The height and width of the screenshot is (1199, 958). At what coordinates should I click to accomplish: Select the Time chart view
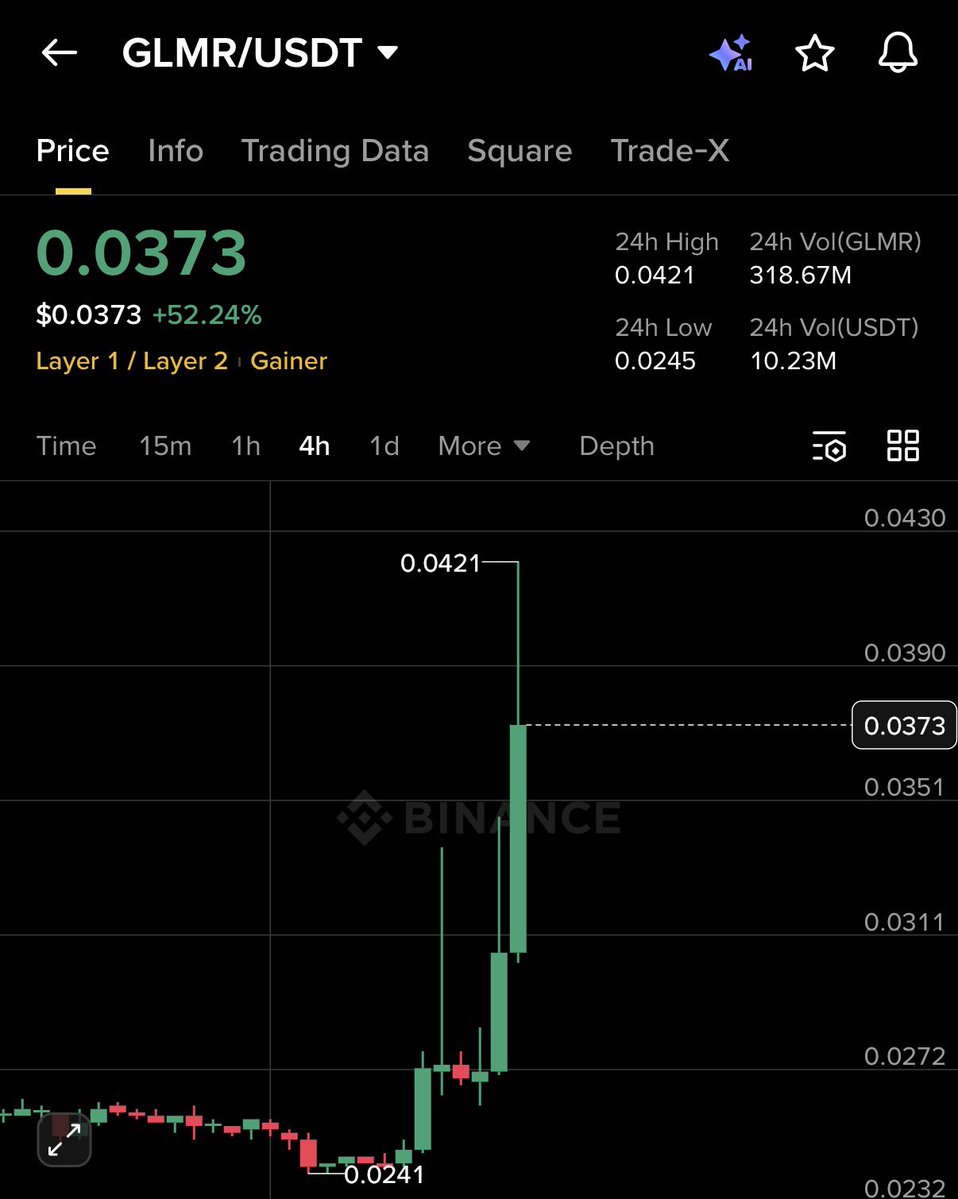click(66, 446)
